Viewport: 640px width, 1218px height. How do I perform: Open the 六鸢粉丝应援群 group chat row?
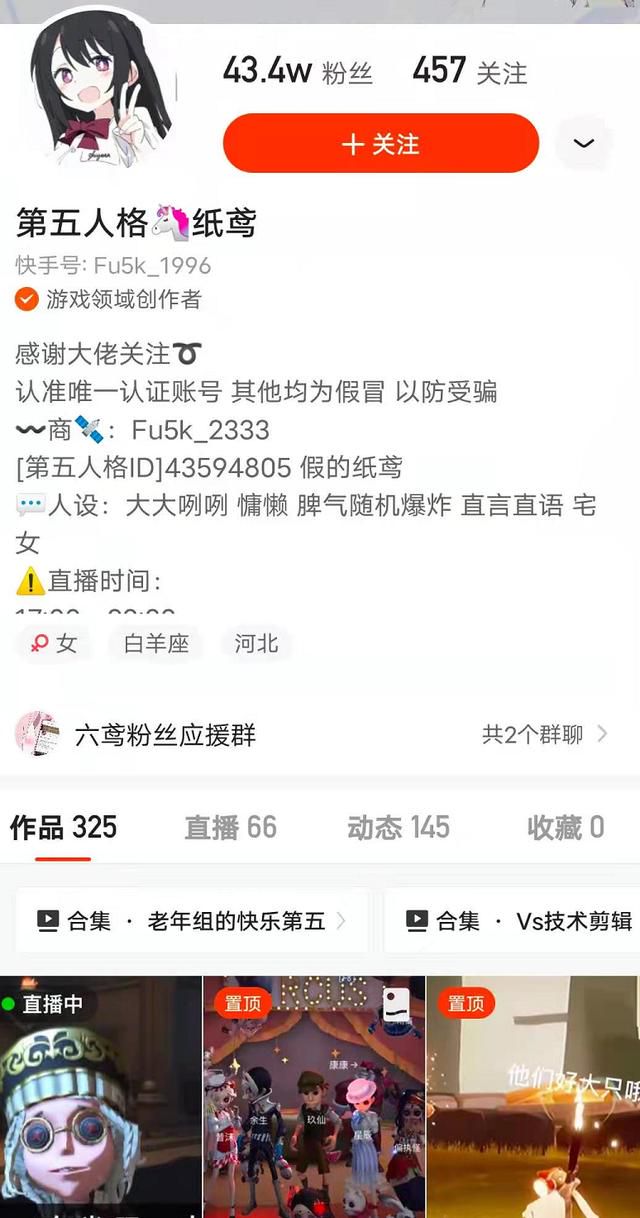tap(310, 735)
